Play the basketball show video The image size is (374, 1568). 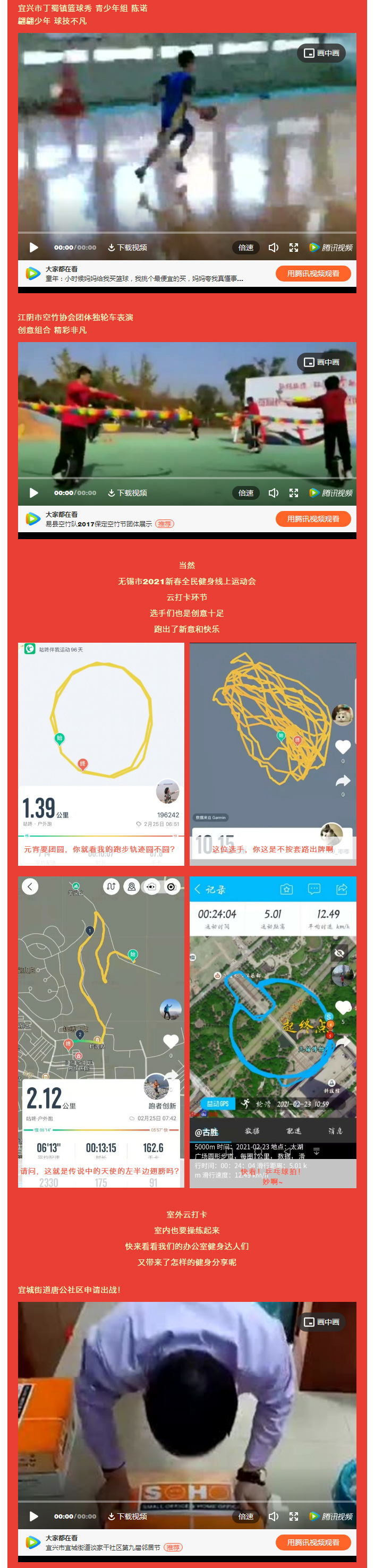[34, 247]
